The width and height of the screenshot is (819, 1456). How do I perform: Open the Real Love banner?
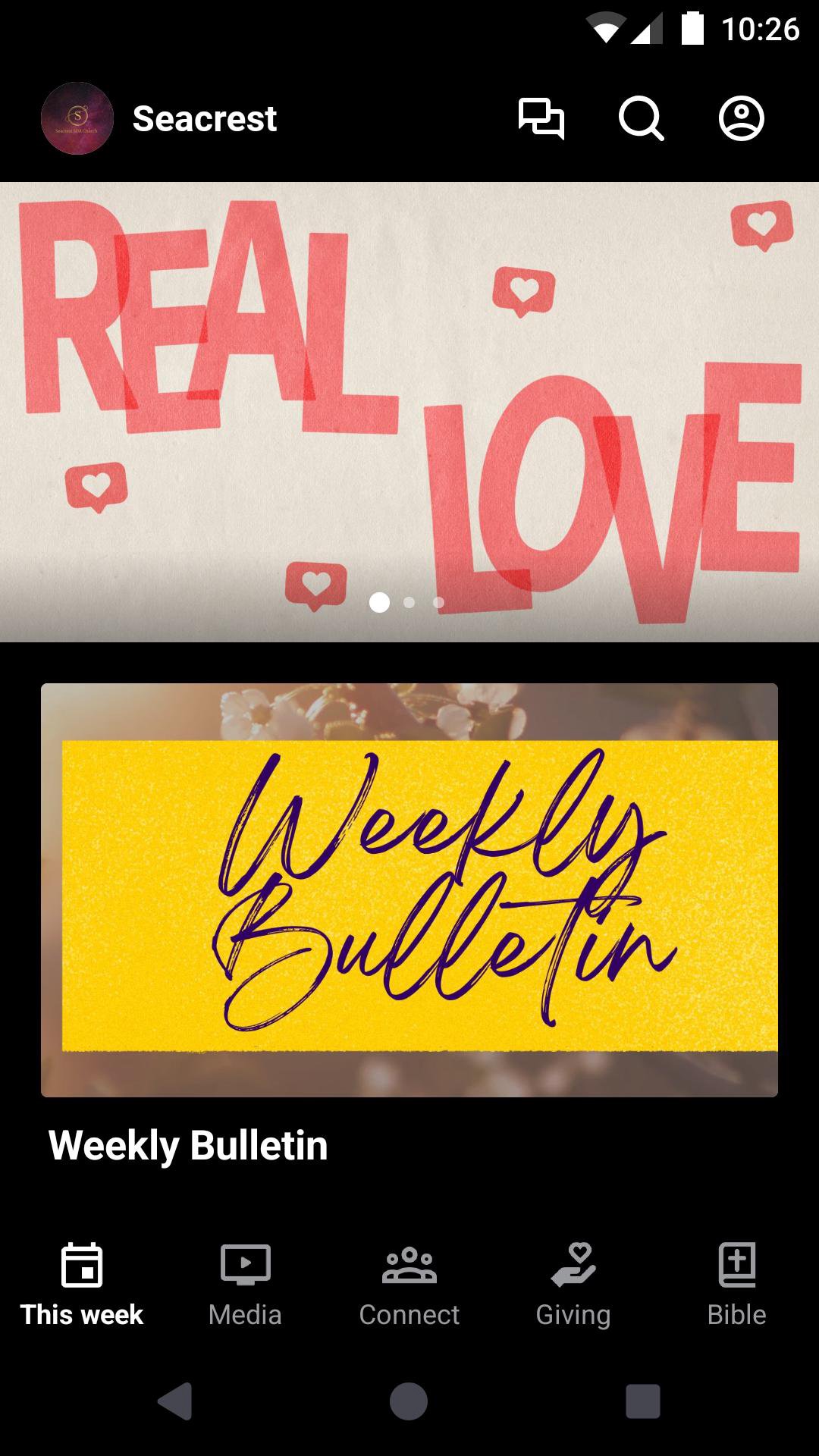coord(409,411)
